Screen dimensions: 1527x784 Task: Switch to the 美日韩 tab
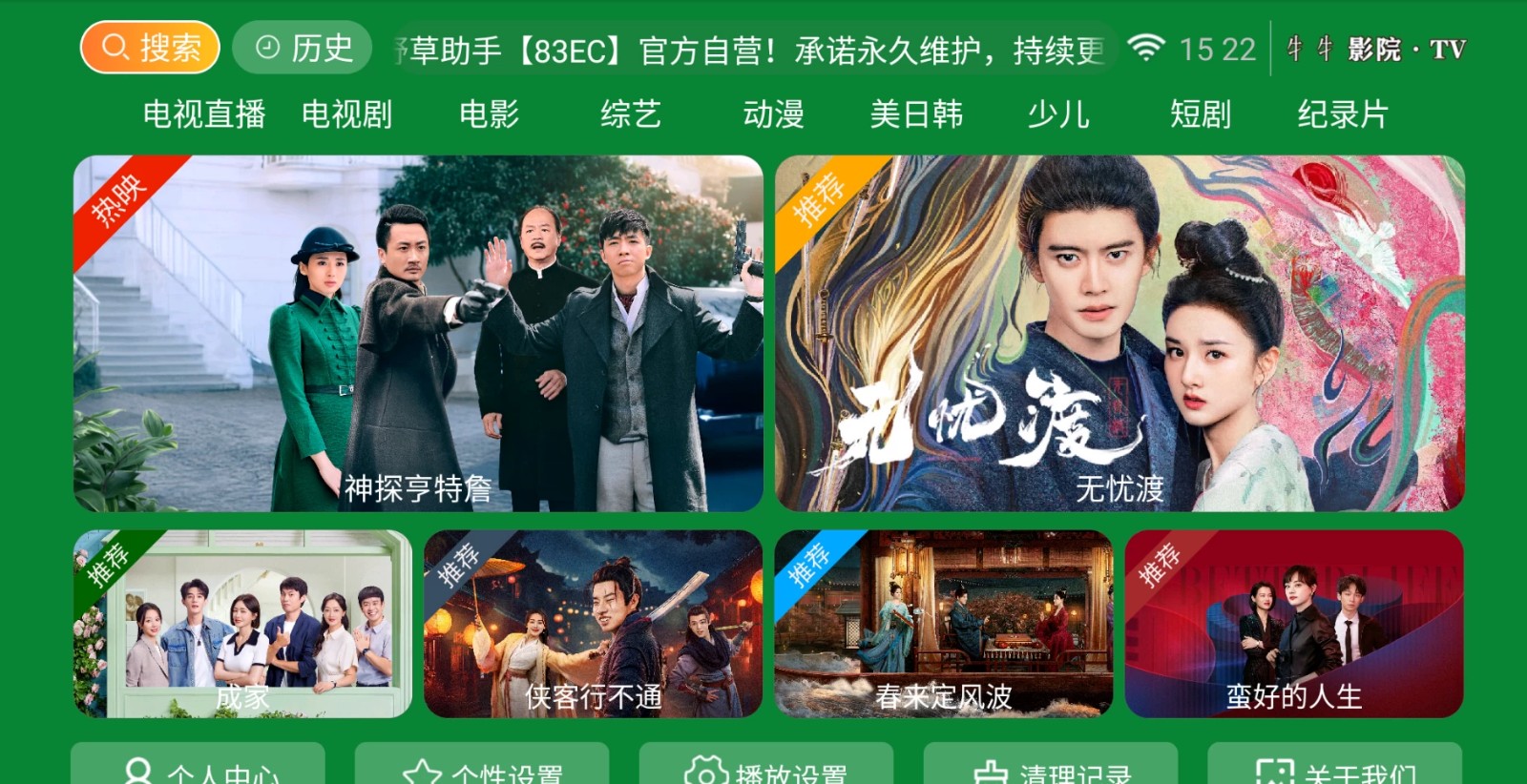916,114
